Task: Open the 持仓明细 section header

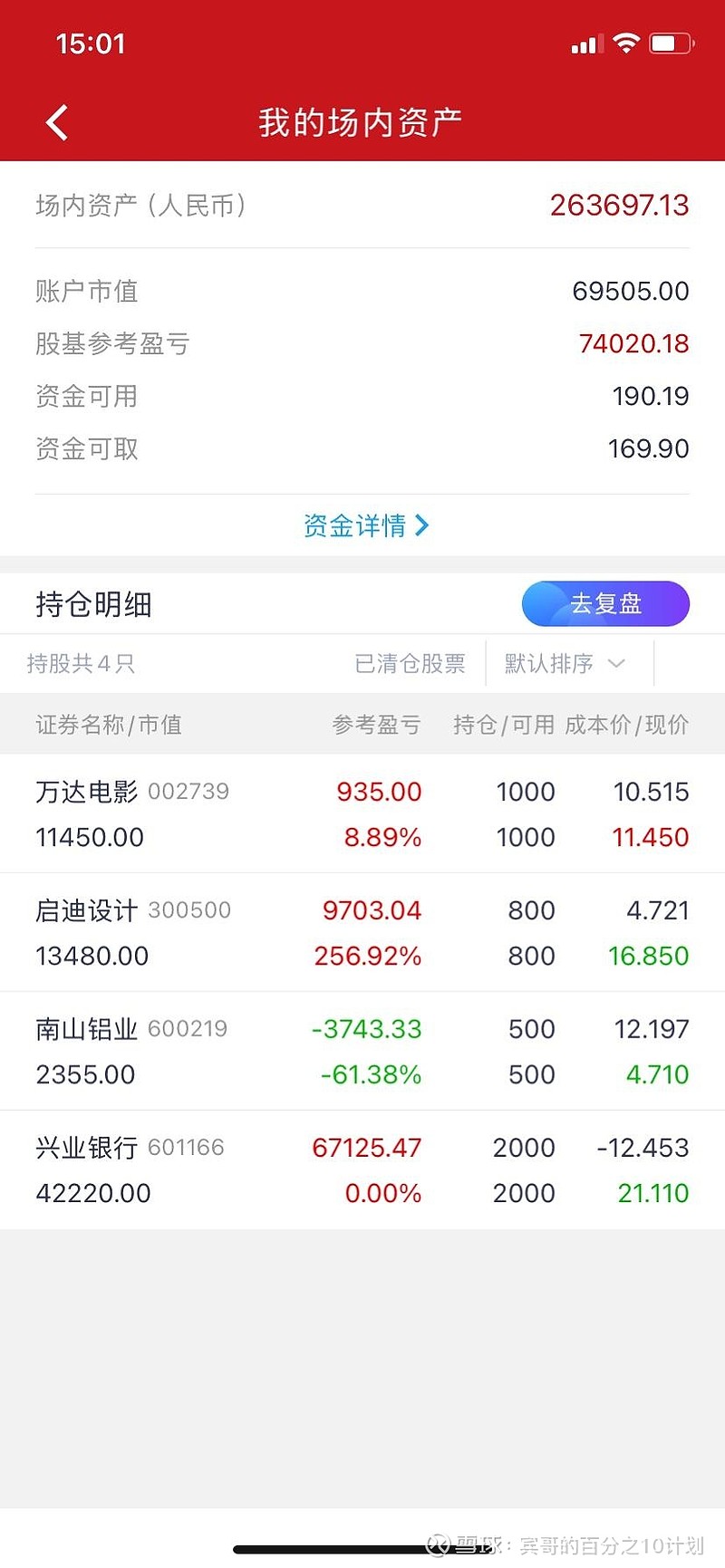Action: 93,603
